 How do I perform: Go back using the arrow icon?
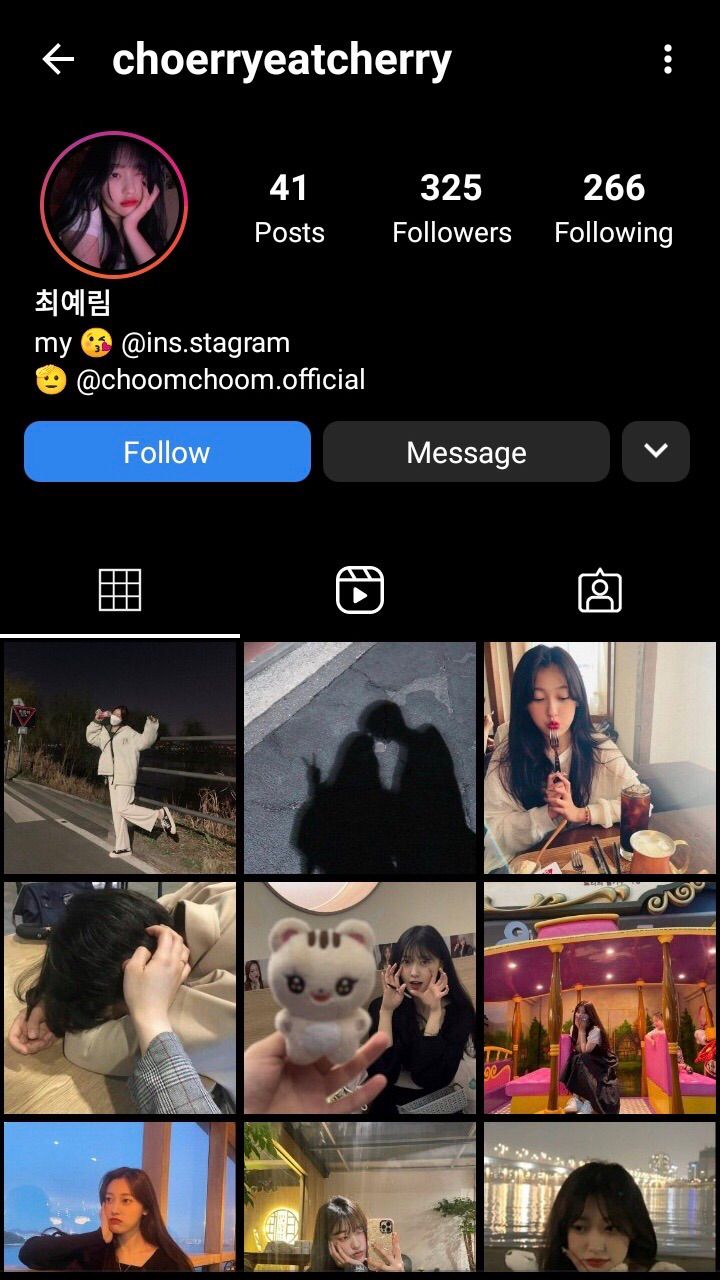(58, 60)
